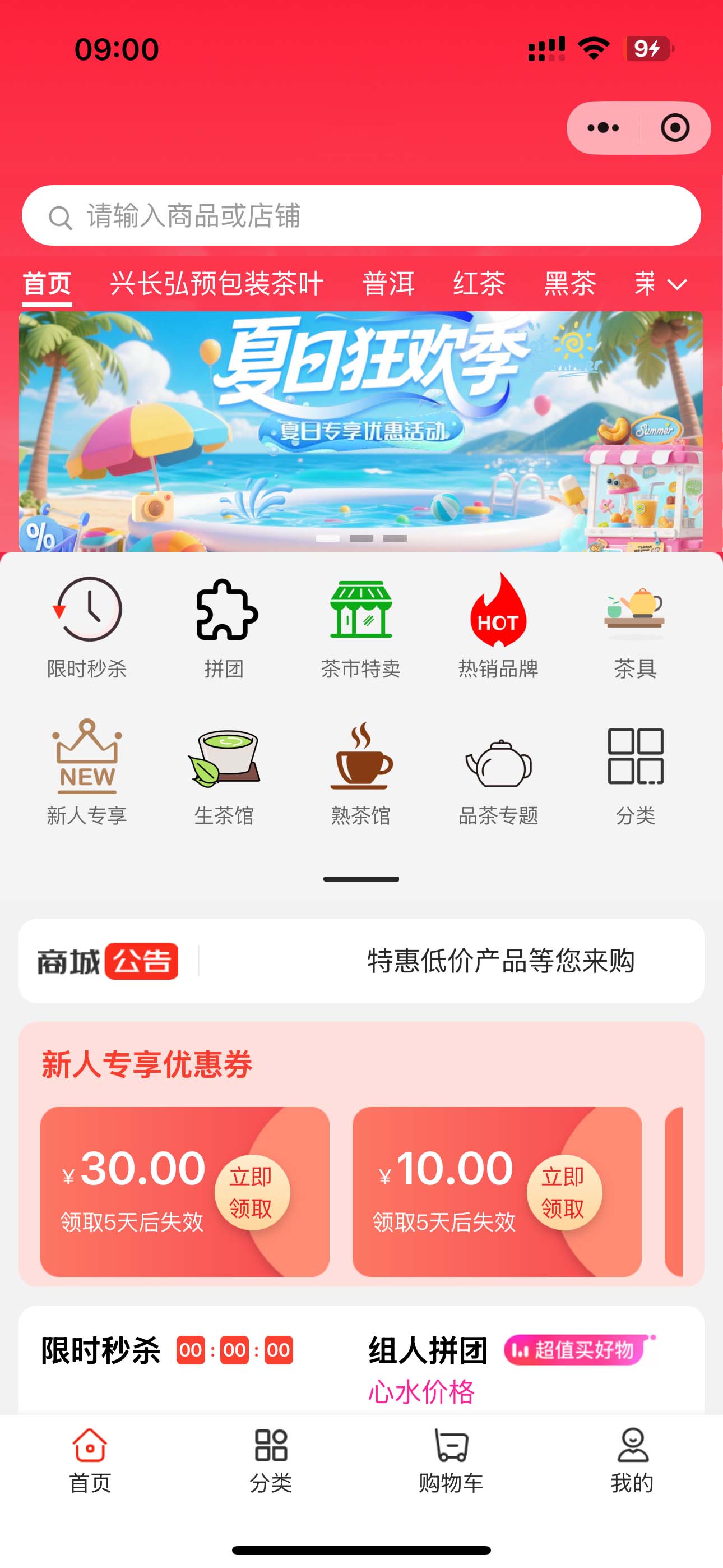Go to 拼团 group buying
The width and height of the screenshot is (723, 1568).
coord(225,627)
